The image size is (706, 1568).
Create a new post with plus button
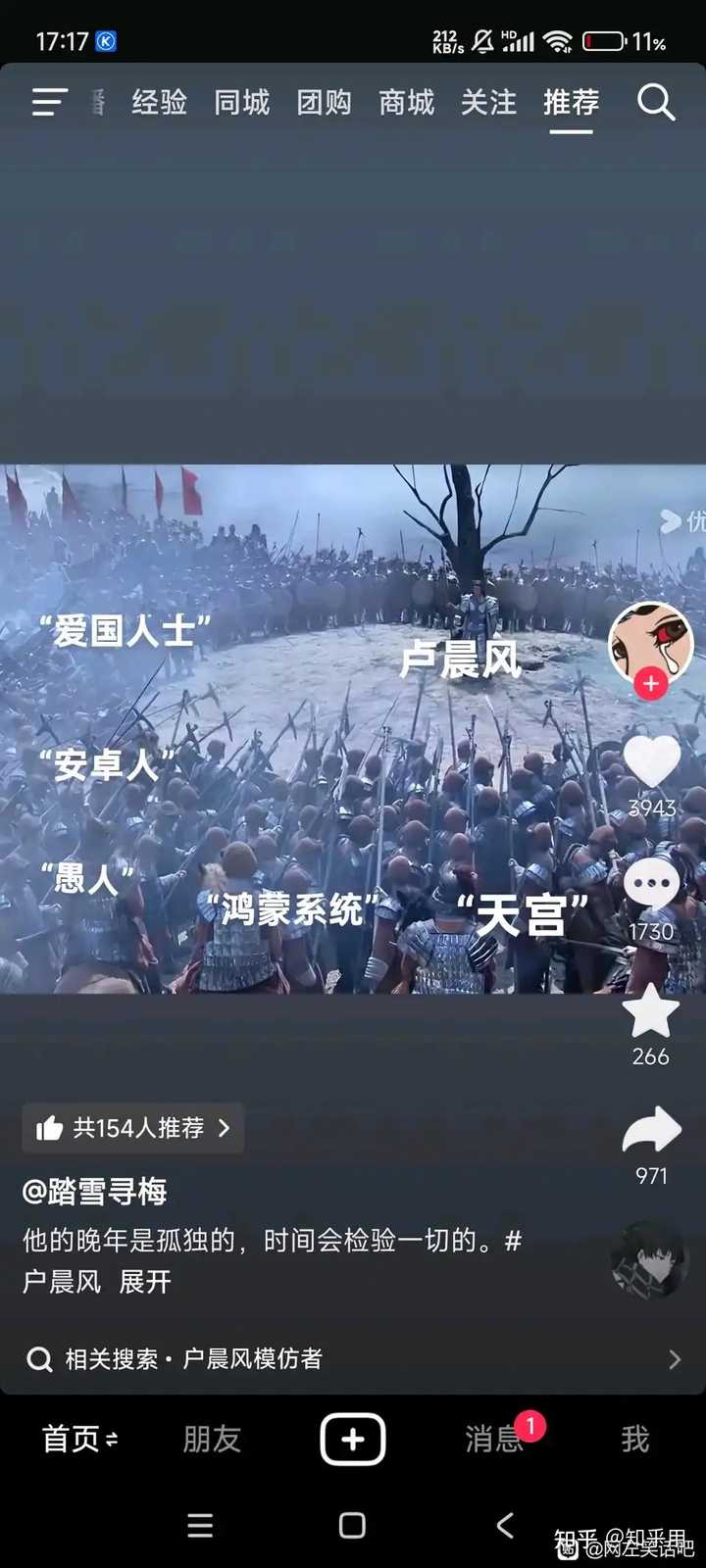click(x=353, y=1439)
